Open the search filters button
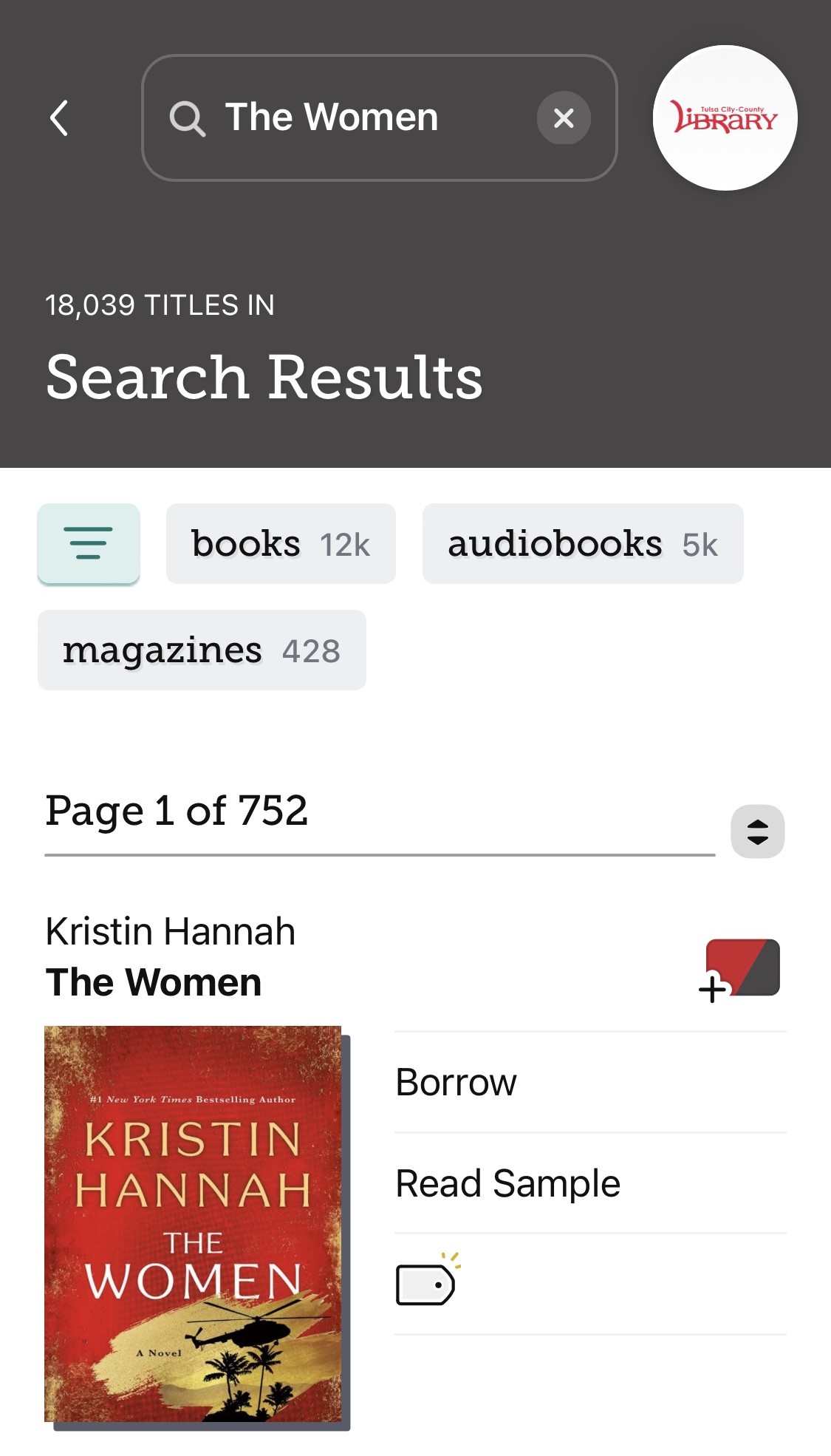The height and width of the screenshot is (1456, 831). (89, 544)
